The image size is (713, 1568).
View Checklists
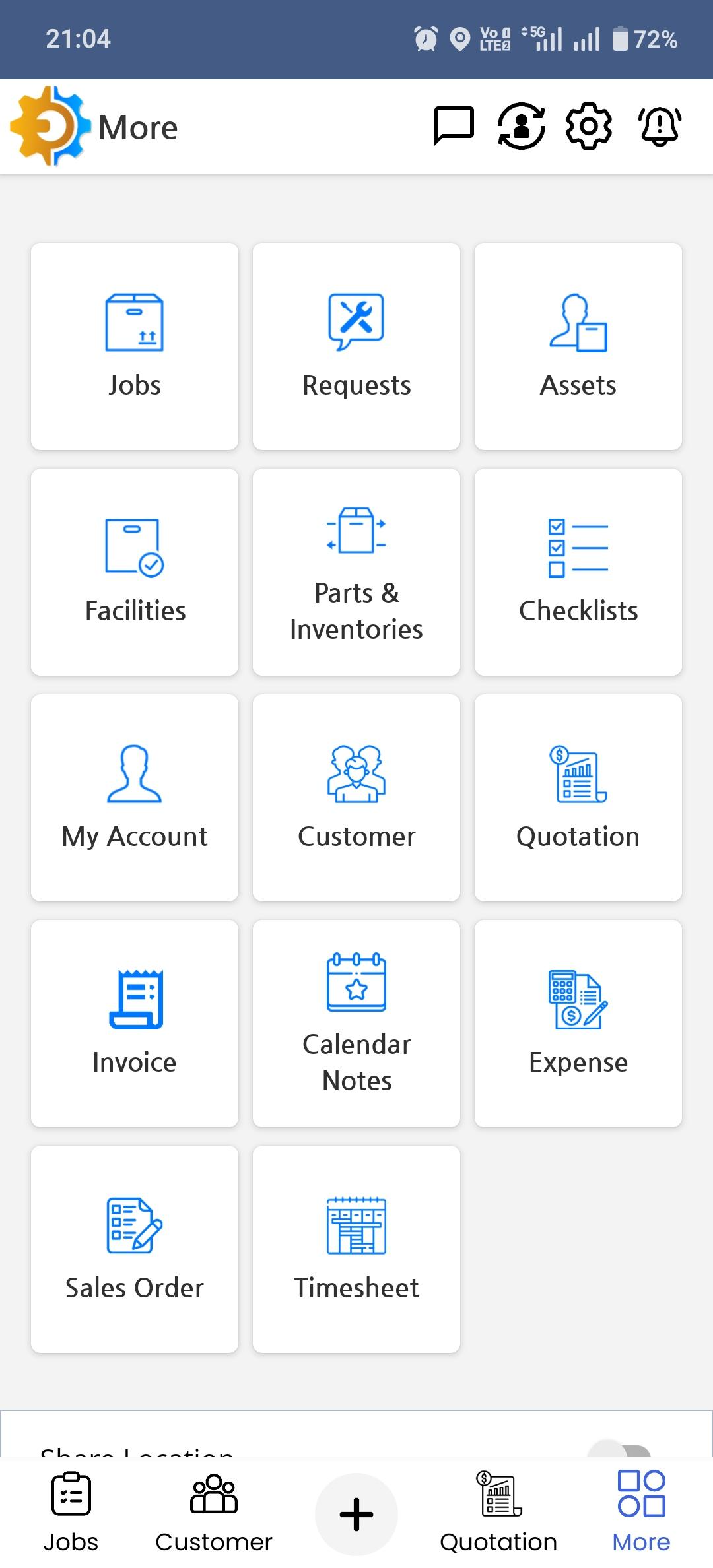coord(578,572)
